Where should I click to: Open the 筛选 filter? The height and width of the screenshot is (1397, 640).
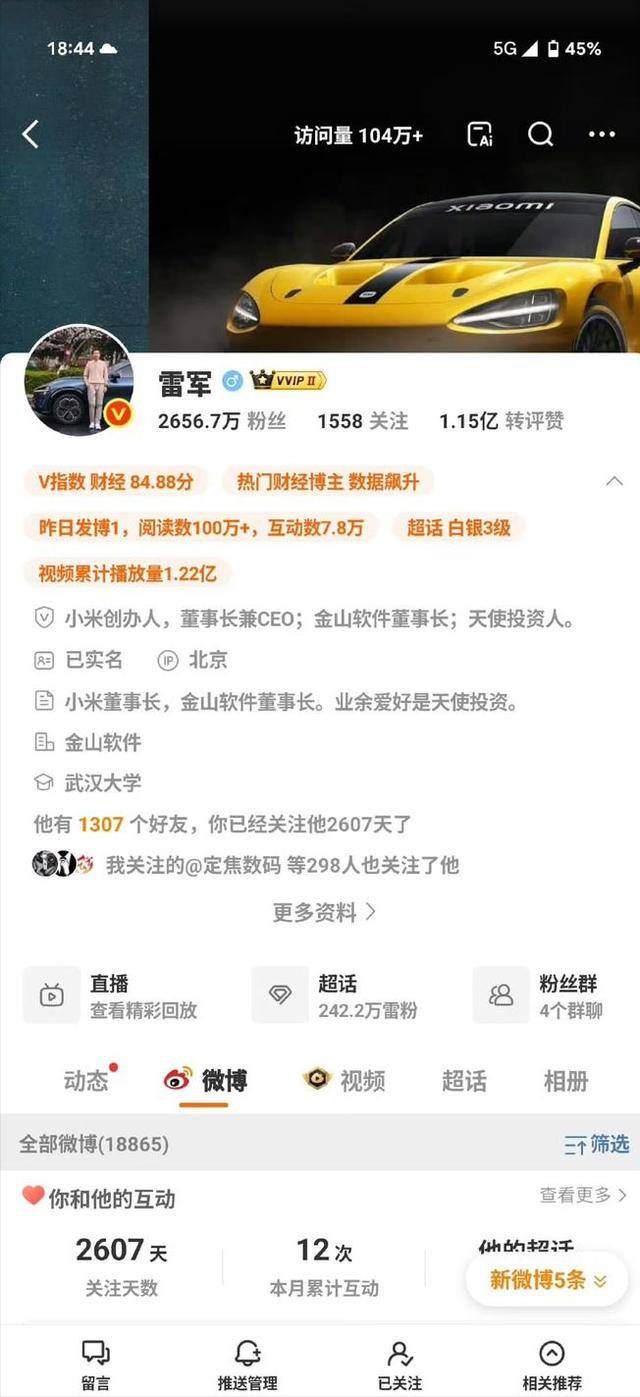coord(597,1144)
